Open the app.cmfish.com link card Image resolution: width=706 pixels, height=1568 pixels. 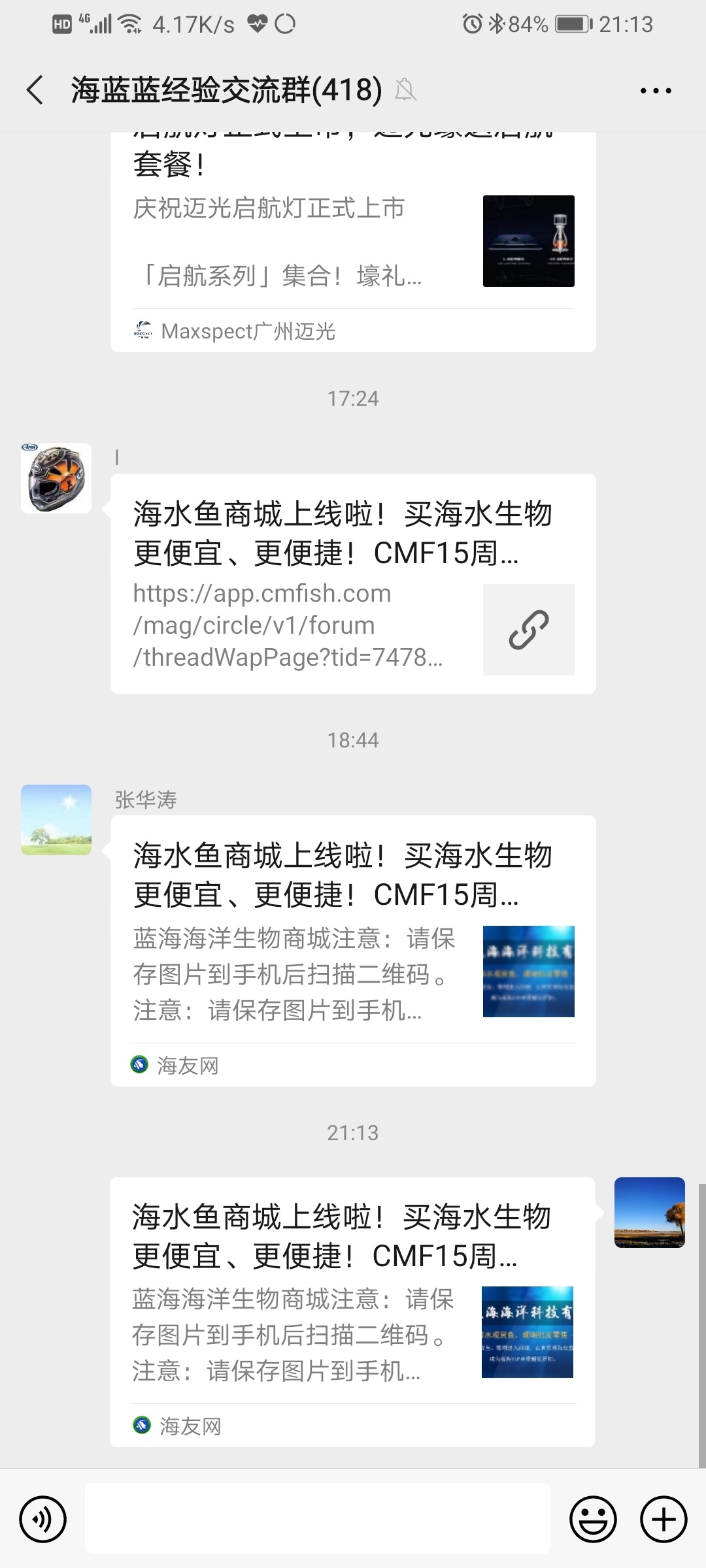coord(353,583)
